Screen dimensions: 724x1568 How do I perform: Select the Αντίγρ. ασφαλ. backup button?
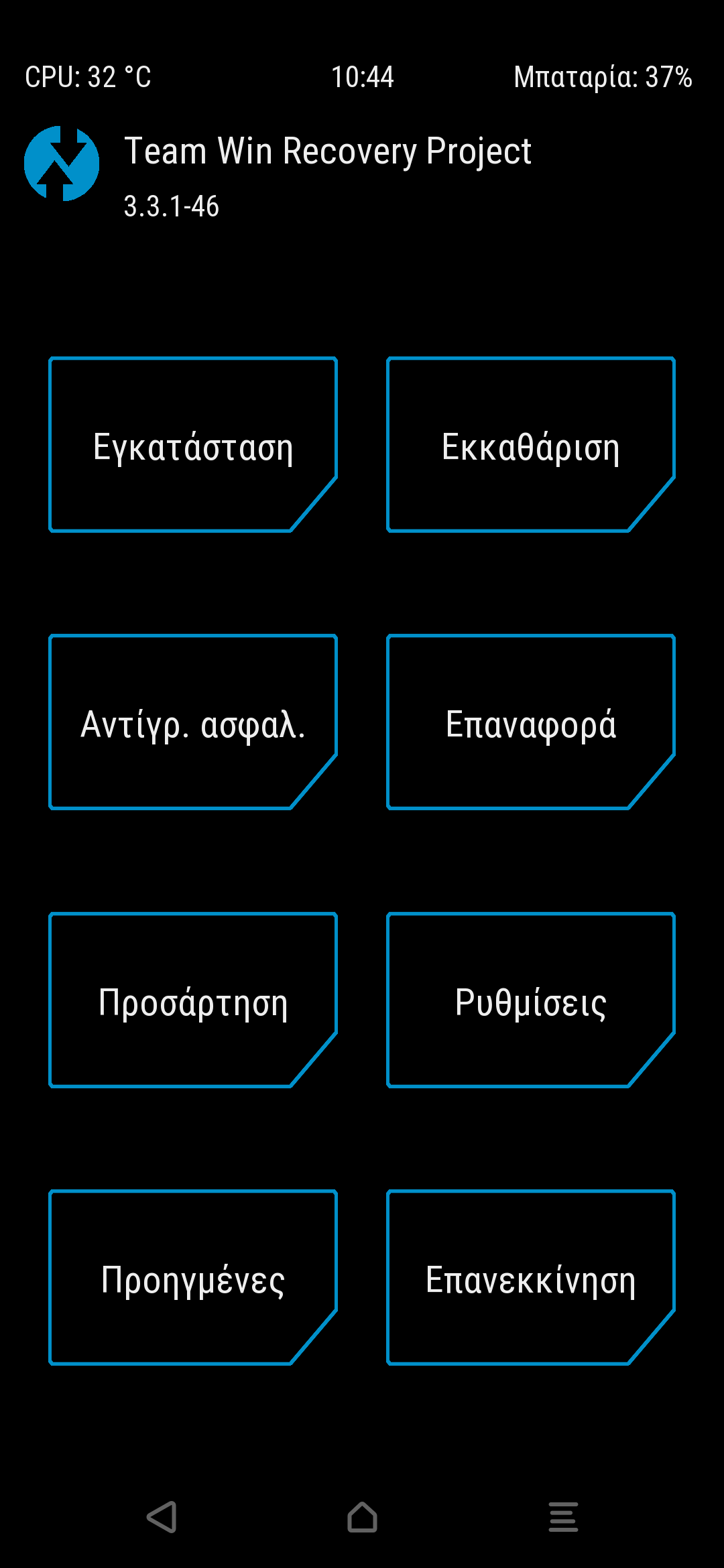coord(193,722)
